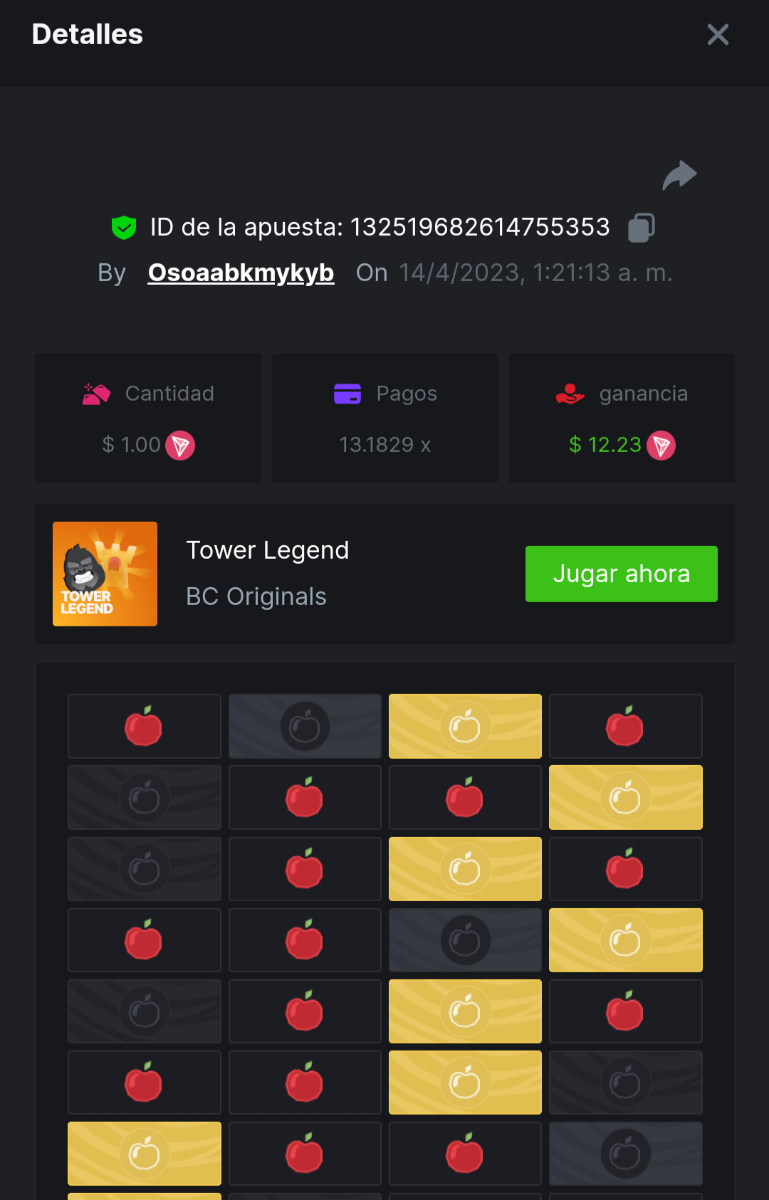
Task: Tap the Jugar ahora button
Action: click(x=621, y=574)
